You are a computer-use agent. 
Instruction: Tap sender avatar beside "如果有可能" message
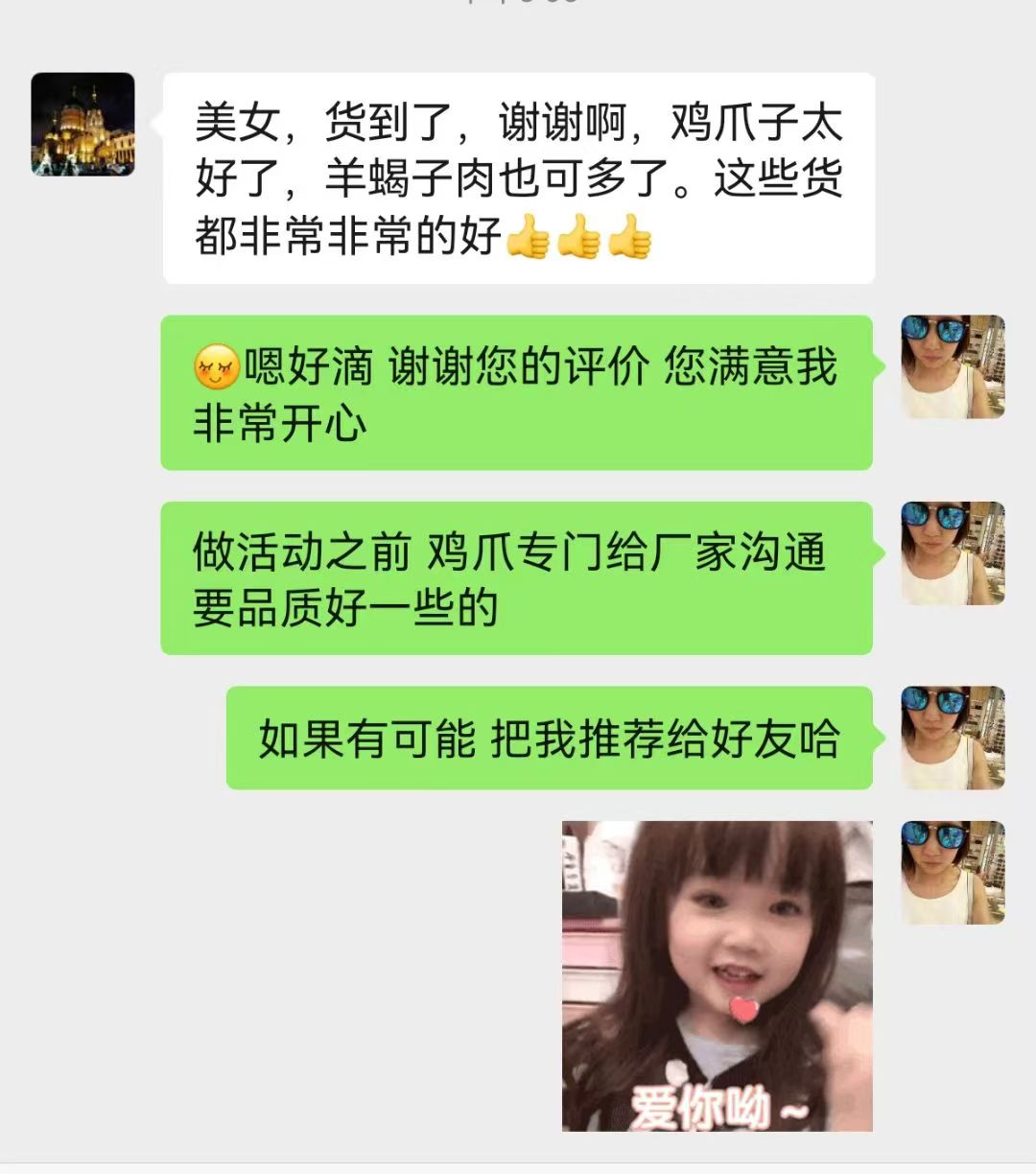(x=952, y=738)
